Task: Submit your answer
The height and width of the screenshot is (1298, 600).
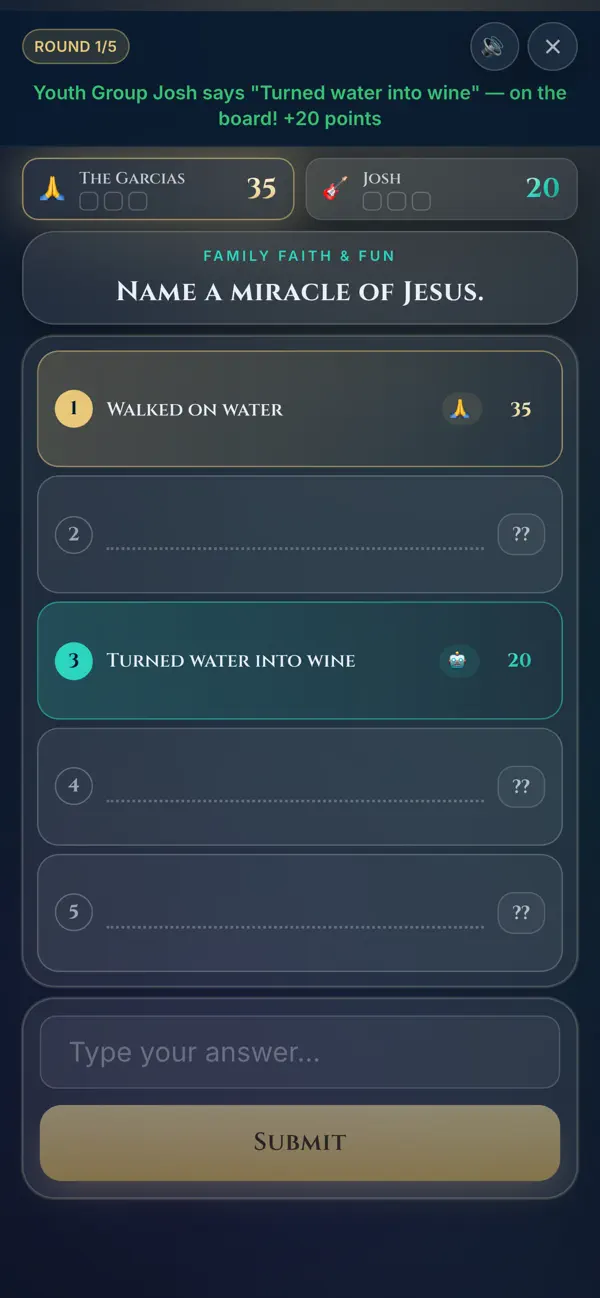Action: point(300,1142)
